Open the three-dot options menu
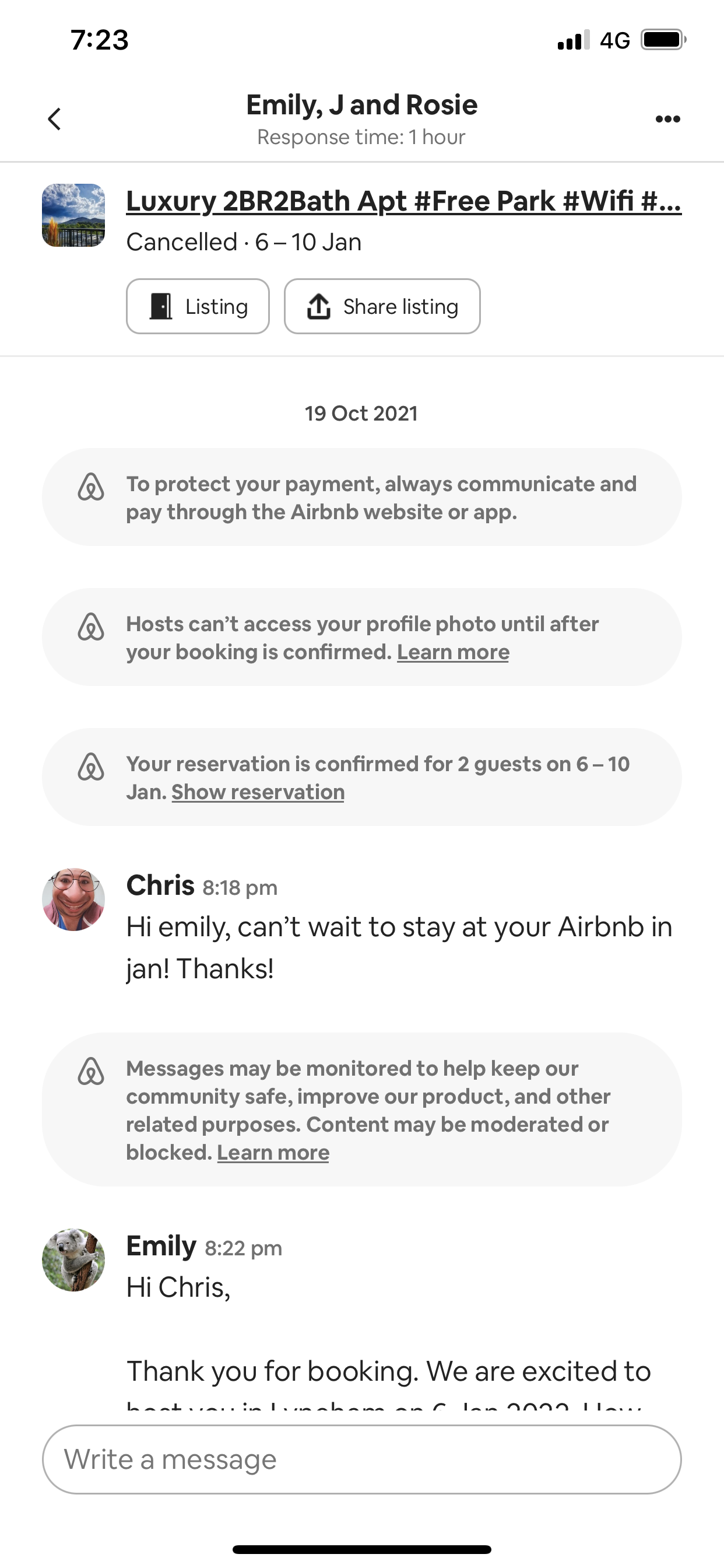This screenshot has height=1568, width=724. pyautogui.click(x=667, y=118)
